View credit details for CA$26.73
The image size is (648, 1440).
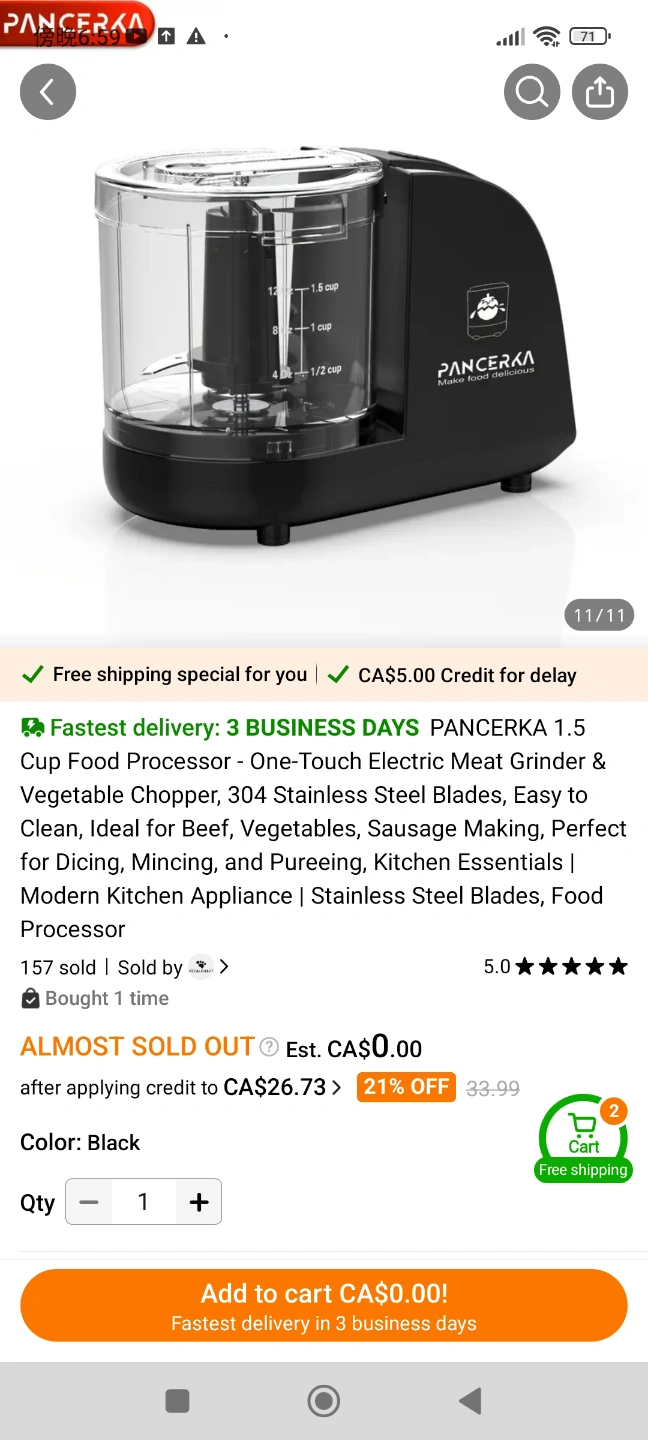coord(337,1088)
